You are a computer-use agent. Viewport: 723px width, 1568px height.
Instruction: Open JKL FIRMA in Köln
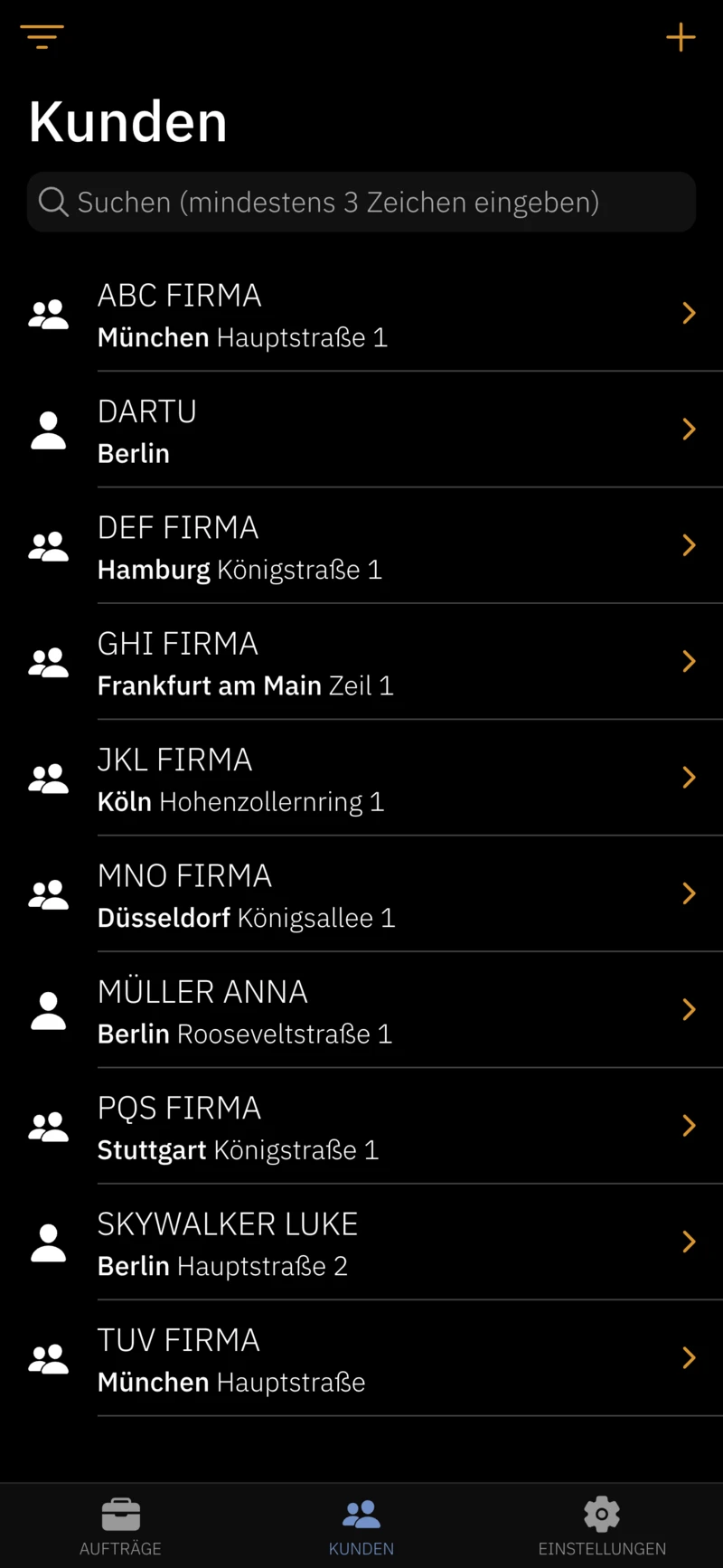(x=361, y=778)
